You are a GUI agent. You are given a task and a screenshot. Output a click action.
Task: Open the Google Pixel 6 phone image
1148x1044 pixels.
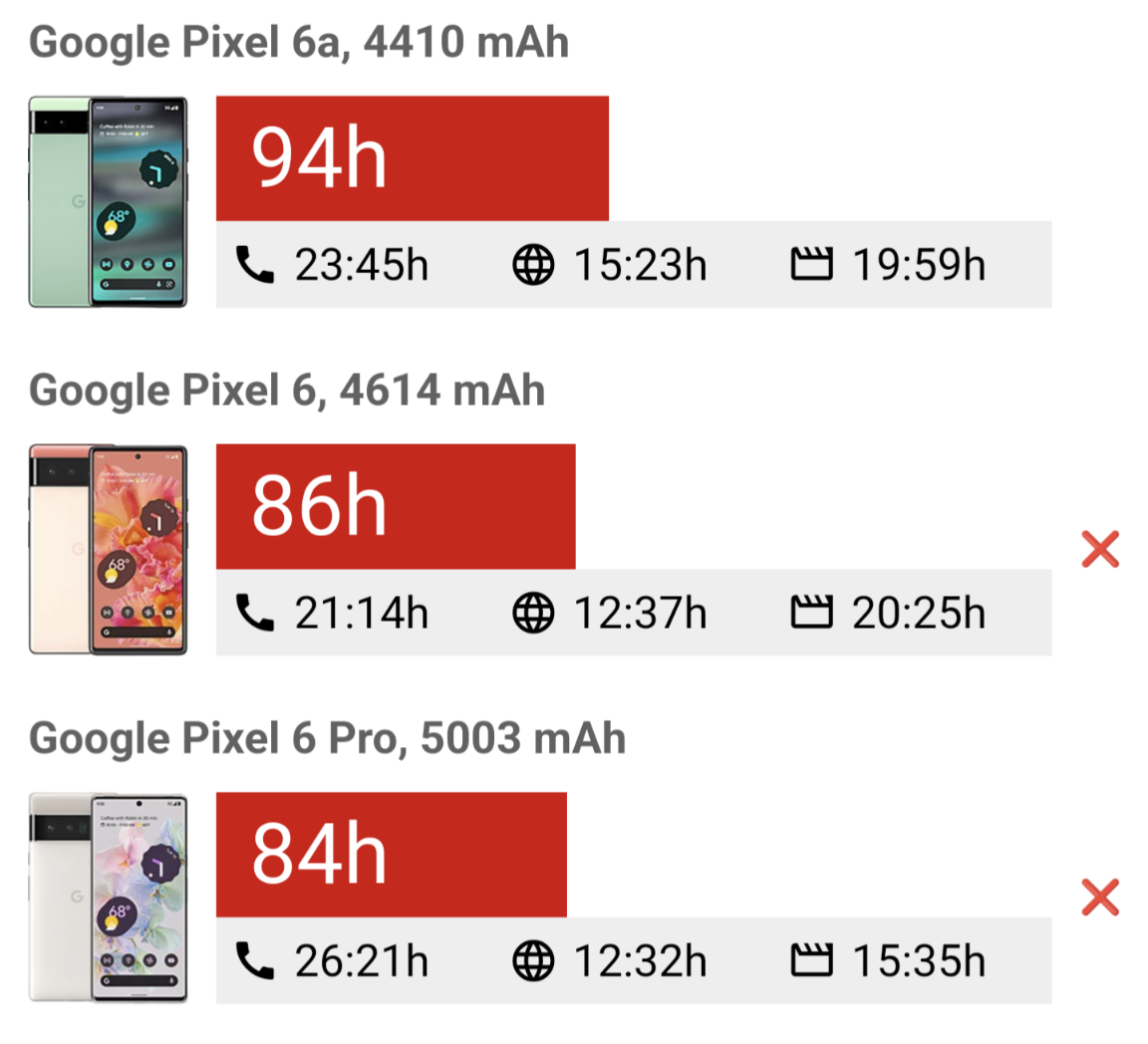point(109,549)
